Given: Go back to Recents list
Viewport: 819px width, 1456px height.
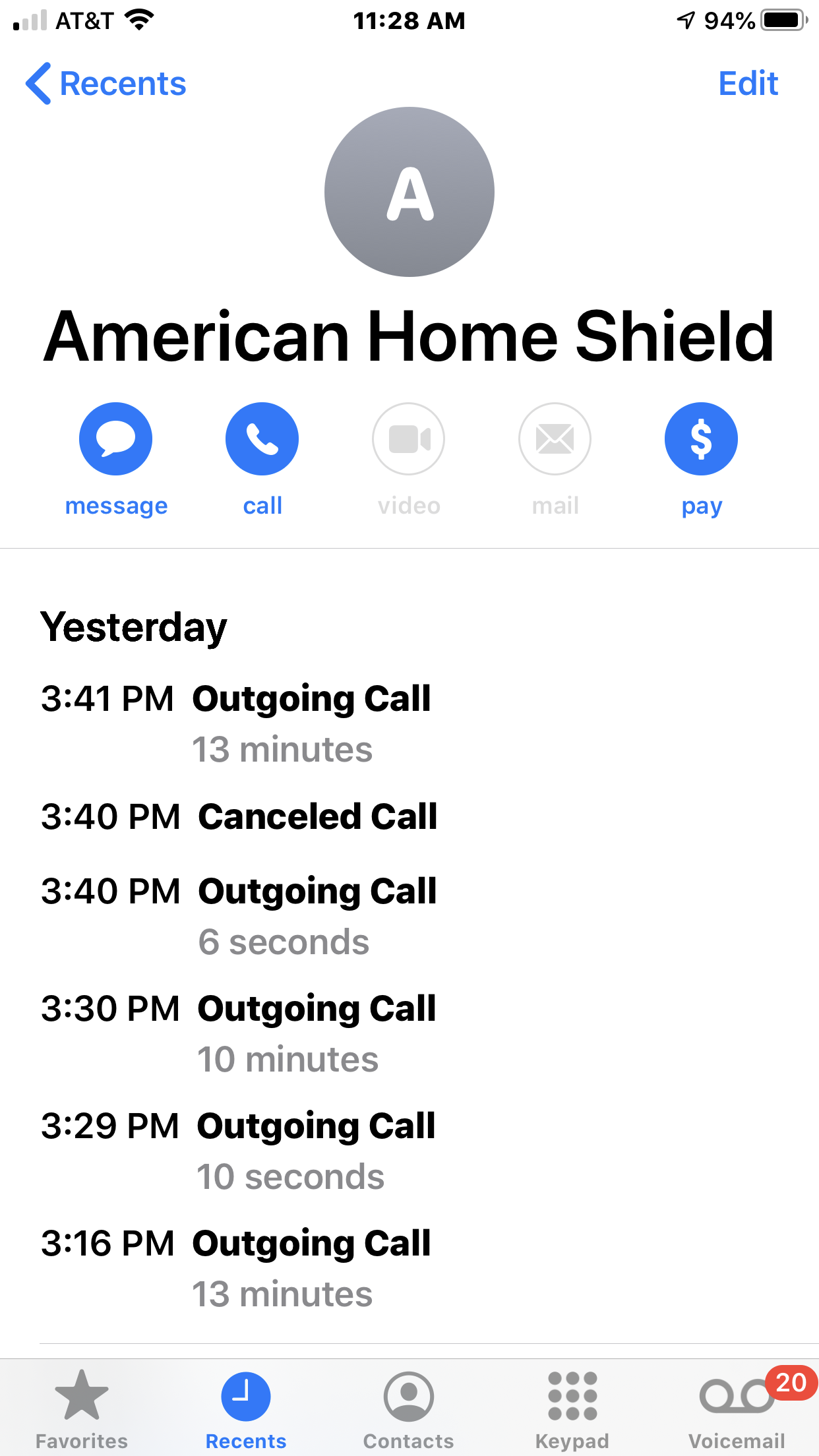Looking at the screenshot, I should pos(106,84).
